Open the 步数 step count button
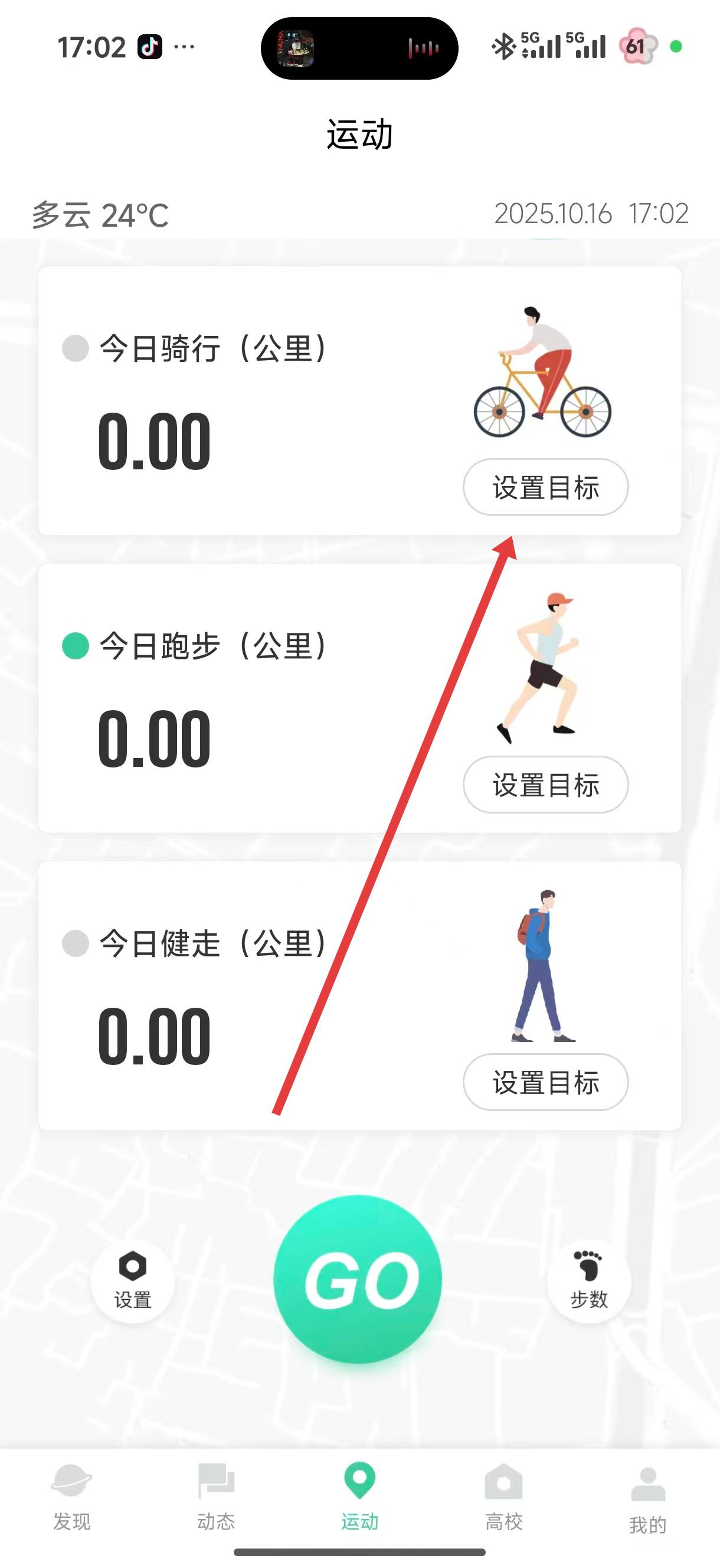Image resolution: width=720 pixels, height=1568 pixels. point(588,1279)
